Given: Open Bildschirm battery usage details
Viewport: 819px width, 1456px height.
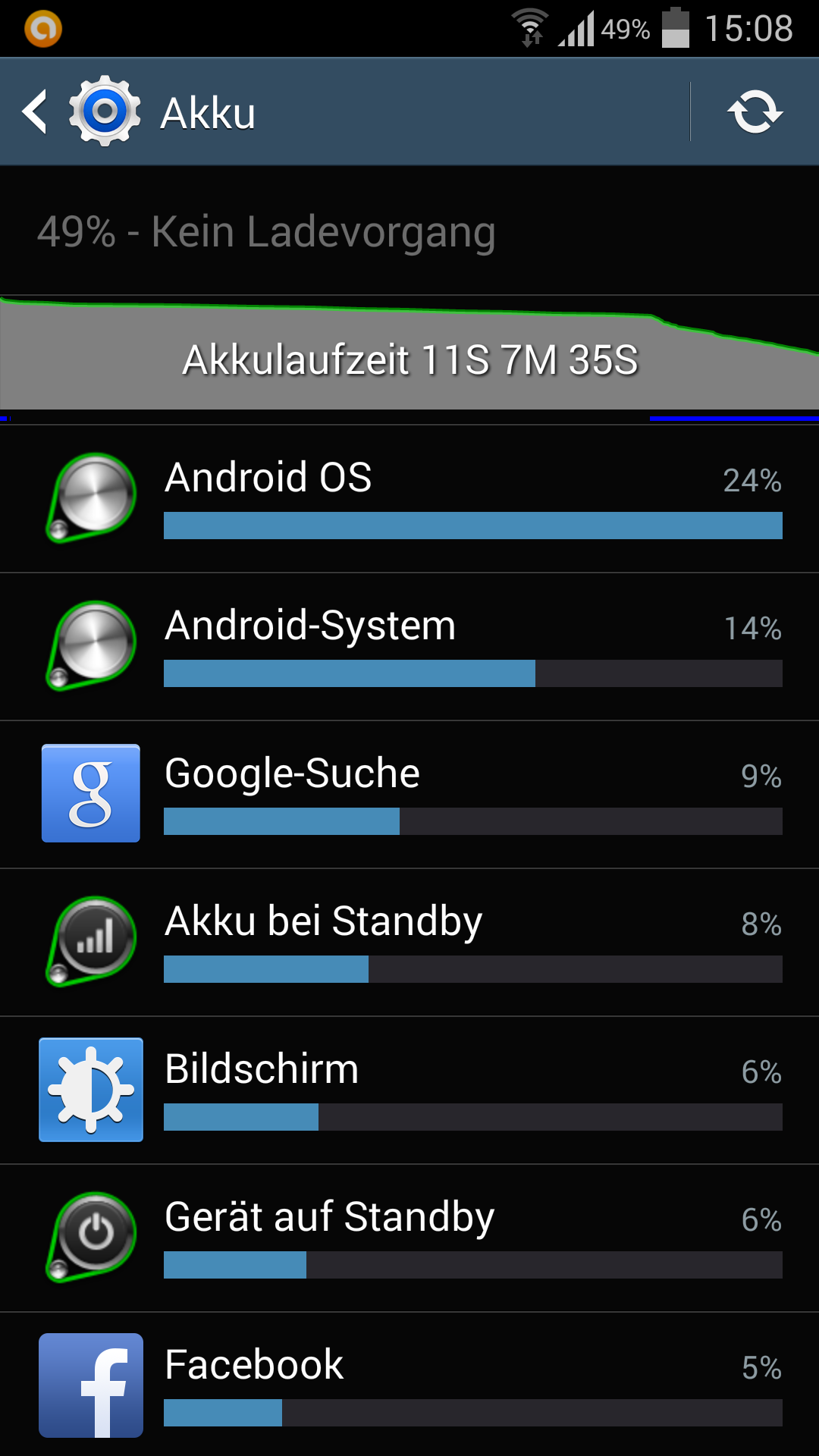Looking at the screenshot, I should (409, 1090).
